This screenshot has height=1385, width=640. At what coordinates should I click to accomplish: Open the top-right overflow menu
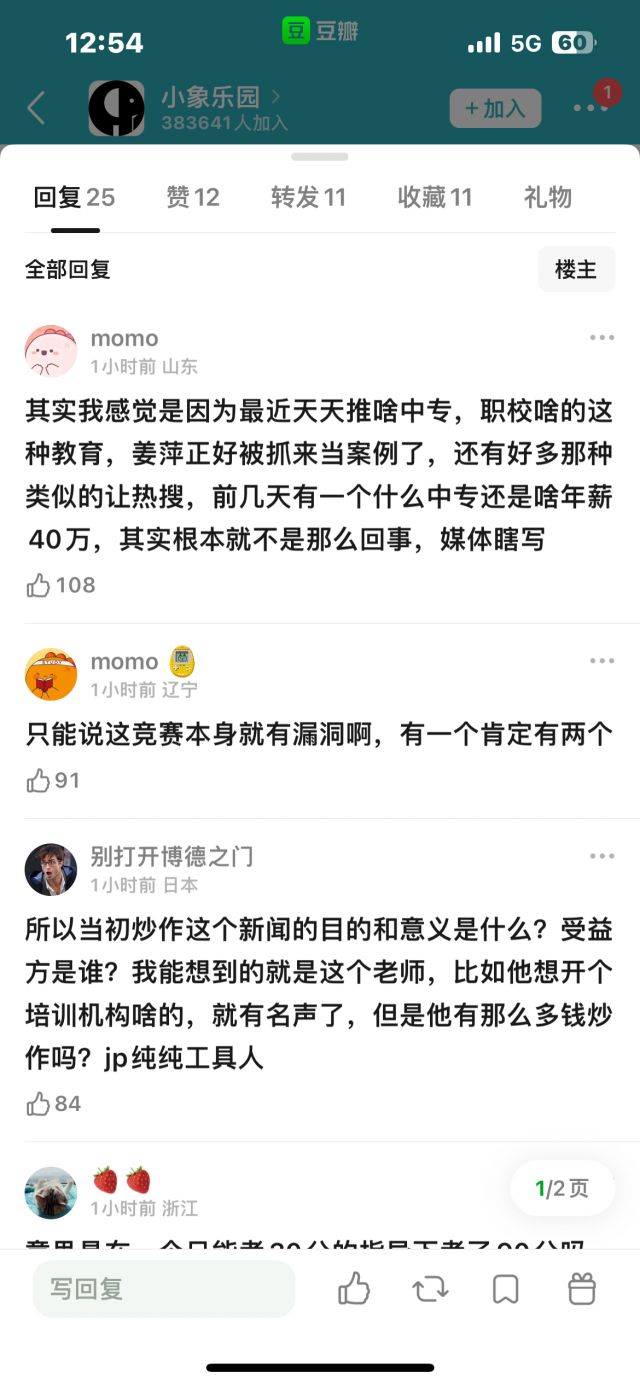coord(590,108)
